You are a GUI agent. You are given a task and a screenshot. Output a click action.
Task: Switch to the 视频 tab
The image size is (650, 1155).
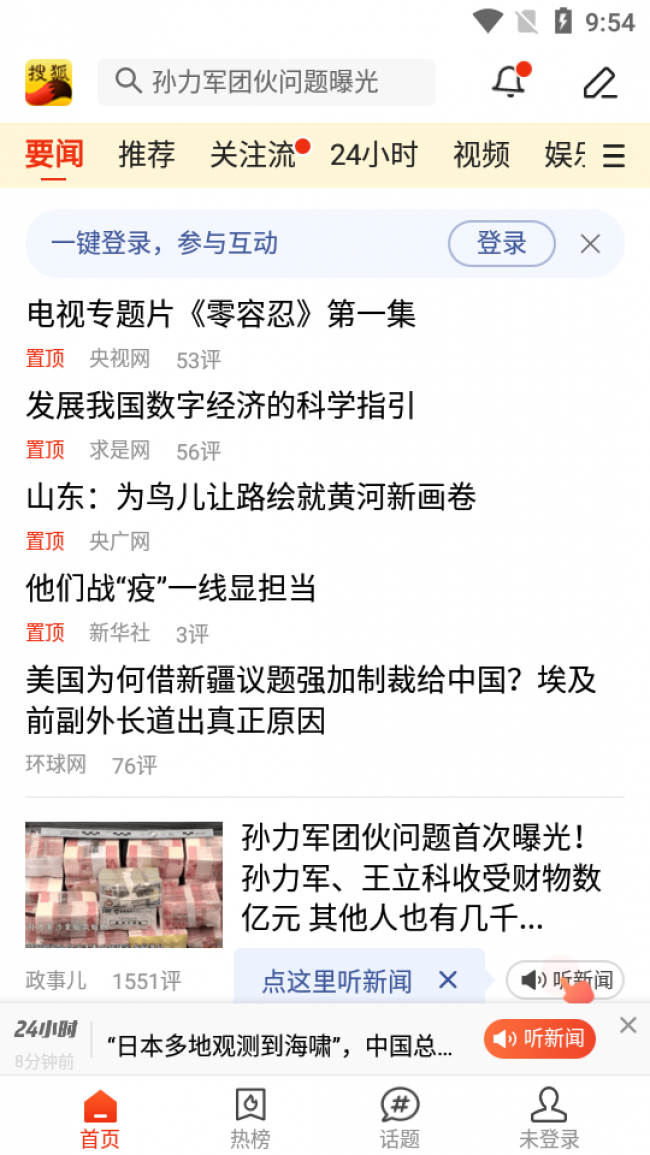click(481, 155)
